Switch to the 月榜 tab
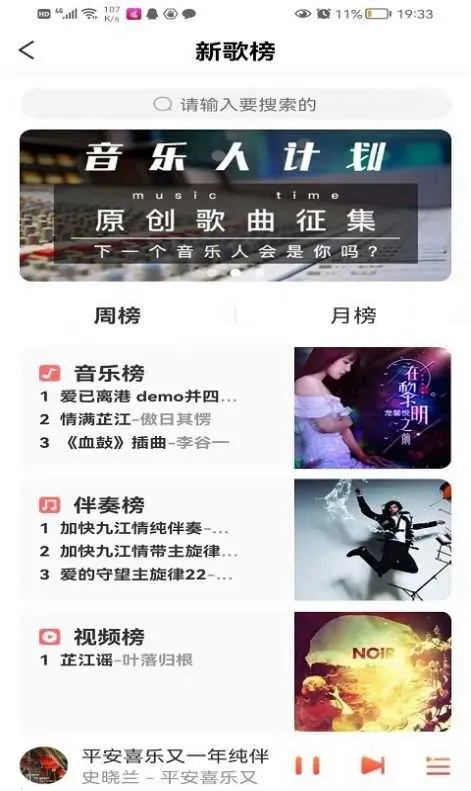The height and width of the screenshot is (791, 471). pyautogui.click(x=353, y=316)
